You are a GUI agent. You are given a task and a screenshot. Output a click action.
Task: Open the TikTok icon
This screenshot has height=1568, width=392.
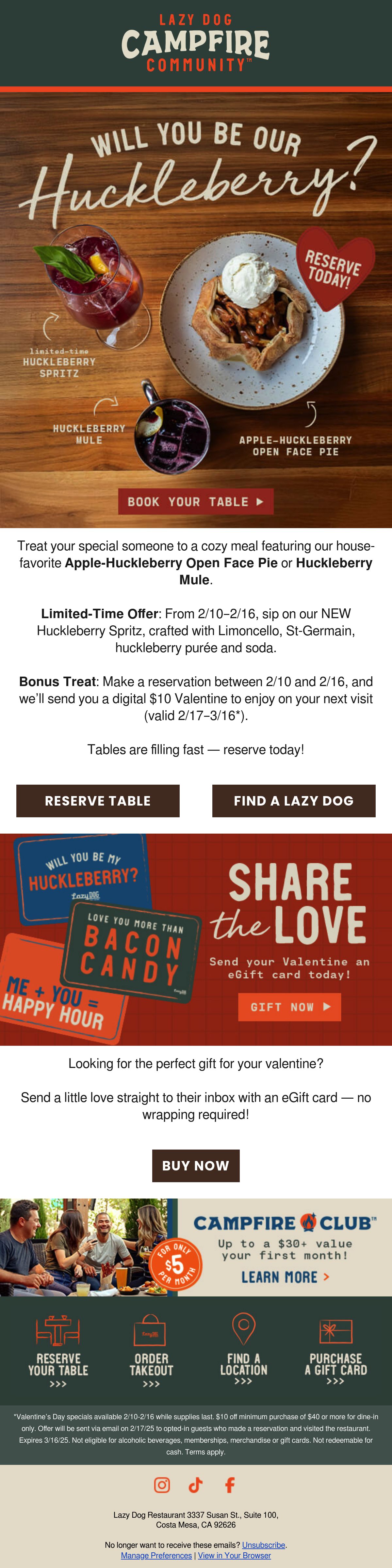pyautogui.click(x=196, y=1485)
